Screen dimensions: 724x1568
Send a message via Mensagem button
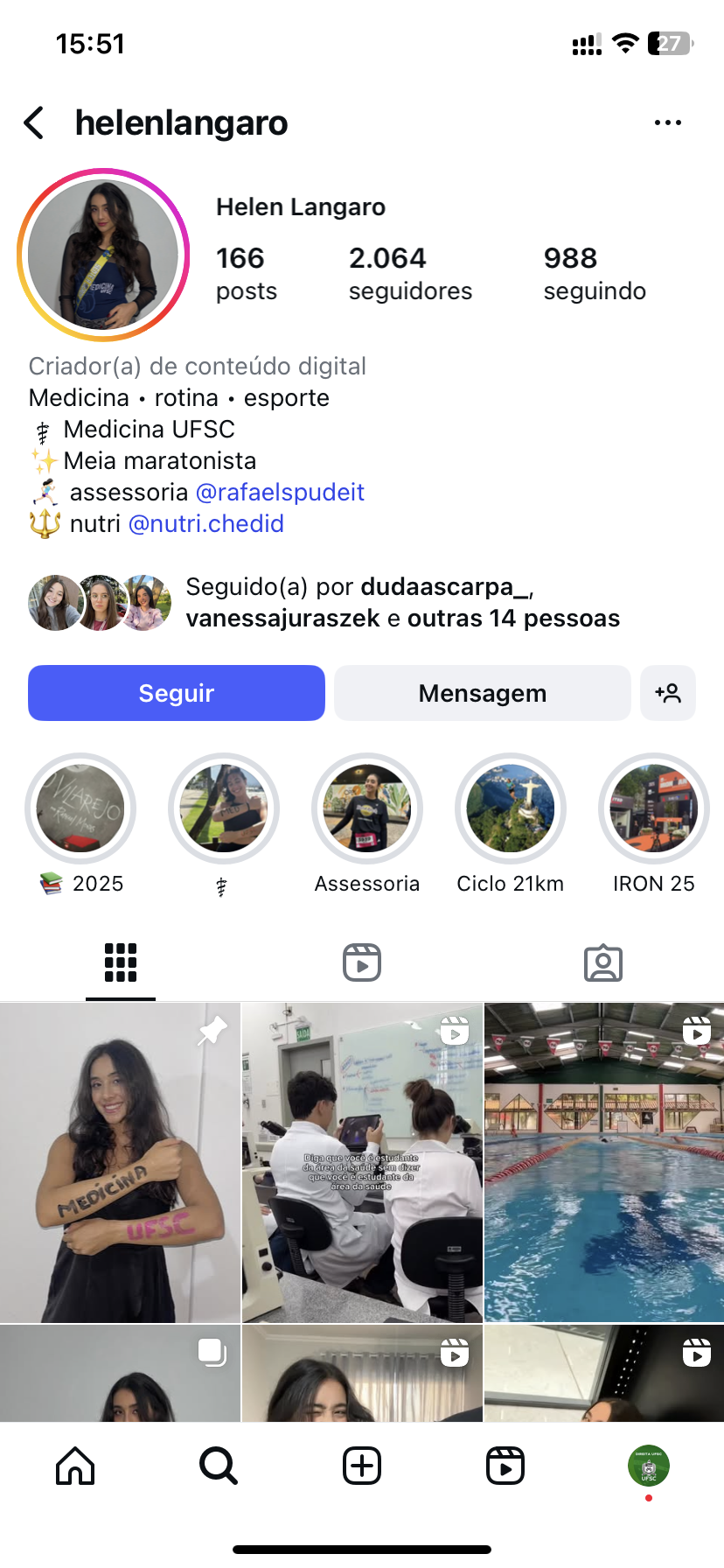tap(482, 693)
